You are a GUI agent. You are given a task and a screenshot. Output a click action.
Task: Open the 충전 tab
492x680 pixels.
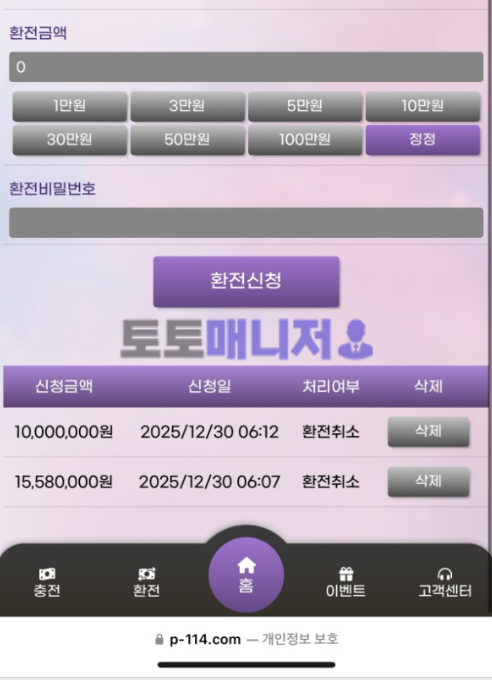click(x=47, y=582)
